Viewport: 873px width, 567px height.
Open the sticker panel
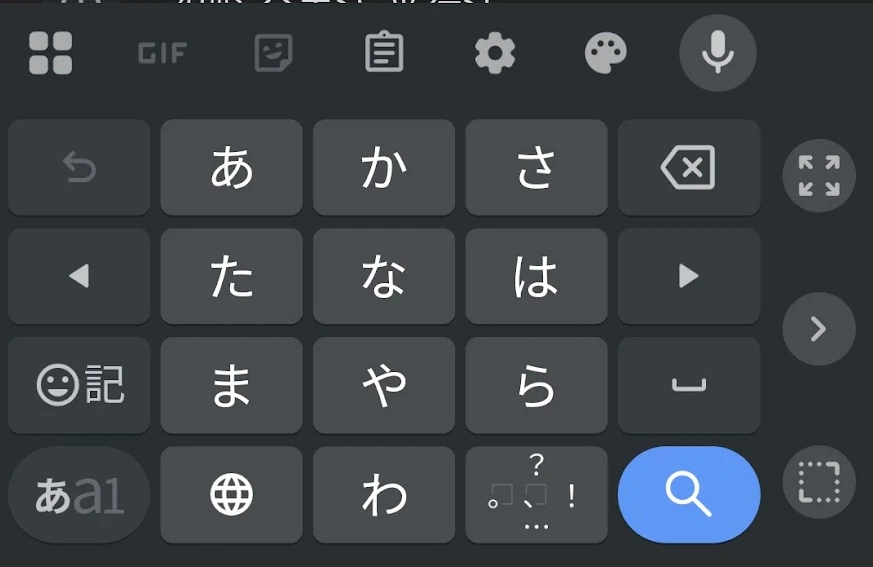point(273,53)
